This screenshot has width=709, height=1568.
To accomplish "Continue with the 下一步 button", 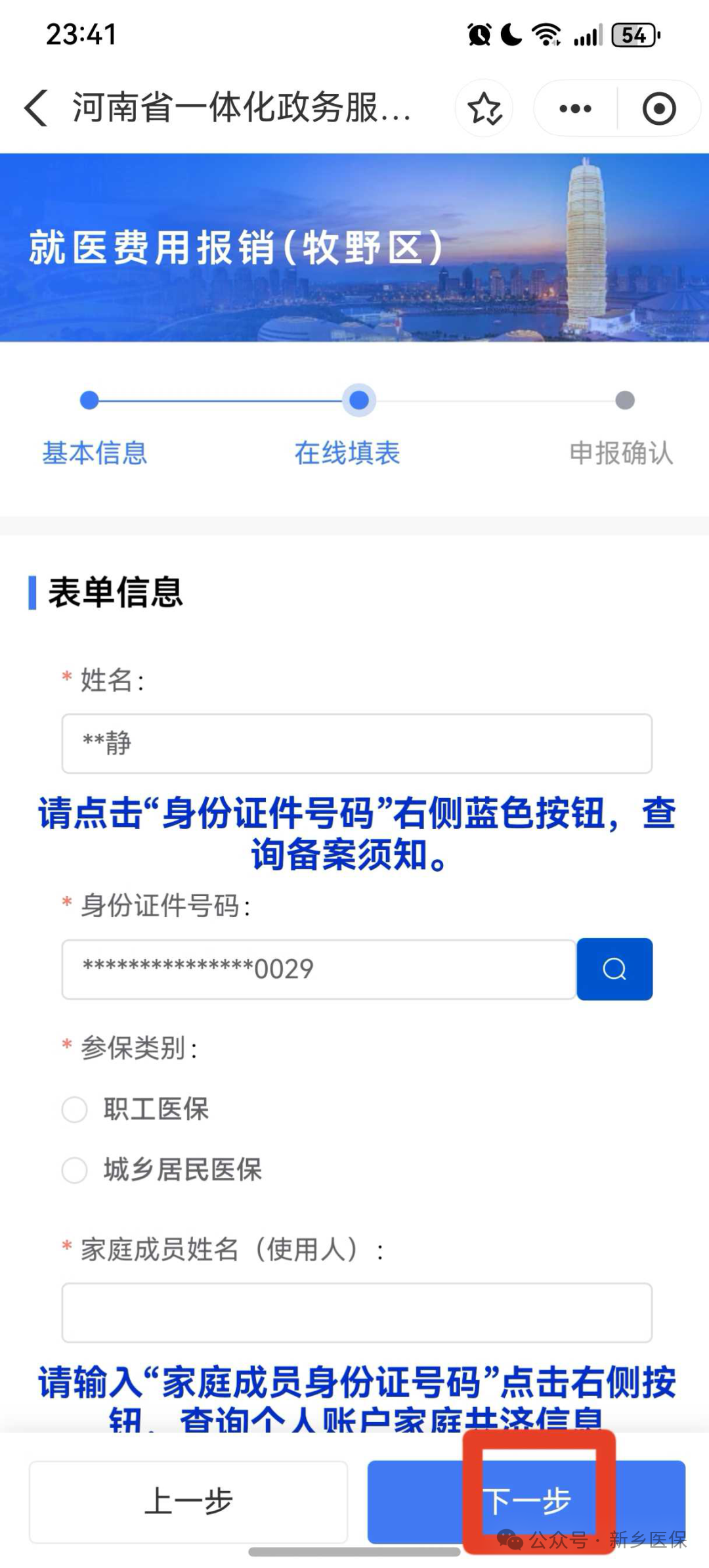I will (526, 1501).
